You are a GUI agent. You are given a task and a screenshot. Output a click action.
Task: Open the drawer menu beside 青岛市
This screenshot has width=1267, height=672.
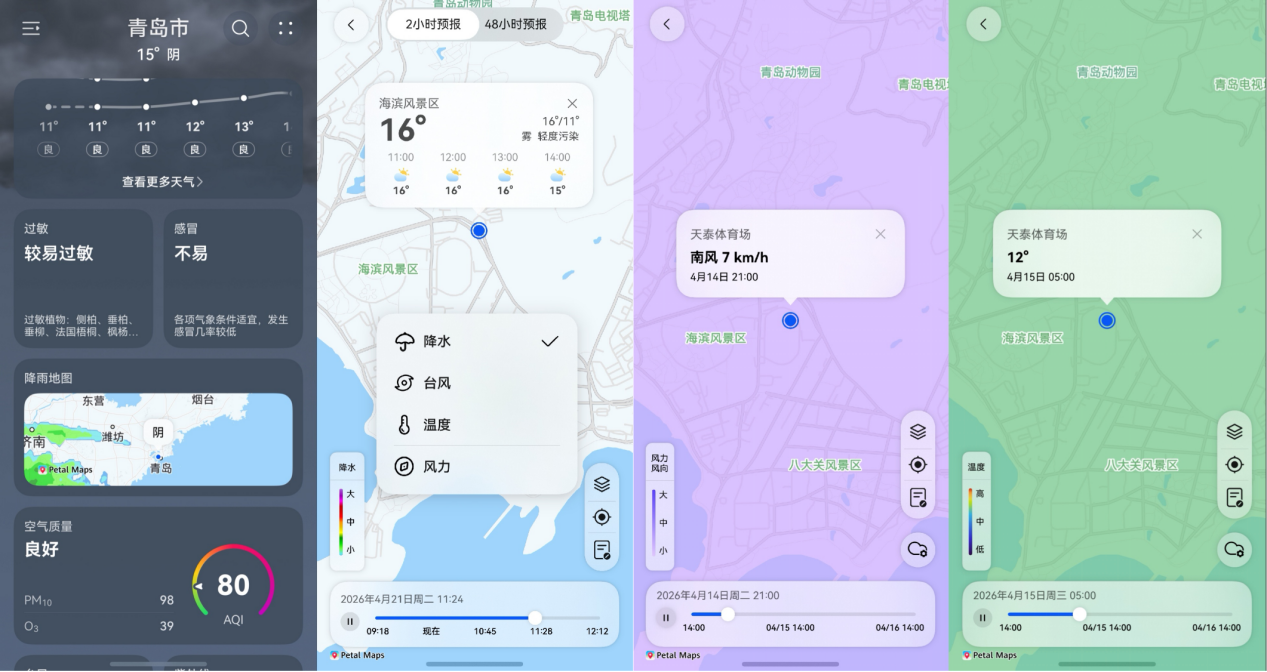tap(31, 29)
